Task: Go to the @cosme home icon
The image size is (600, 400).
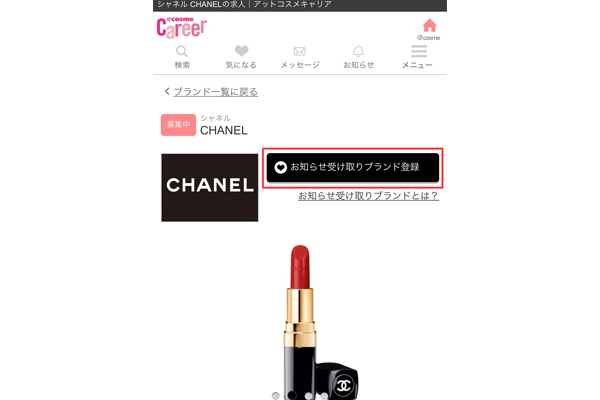Action: 429,29
